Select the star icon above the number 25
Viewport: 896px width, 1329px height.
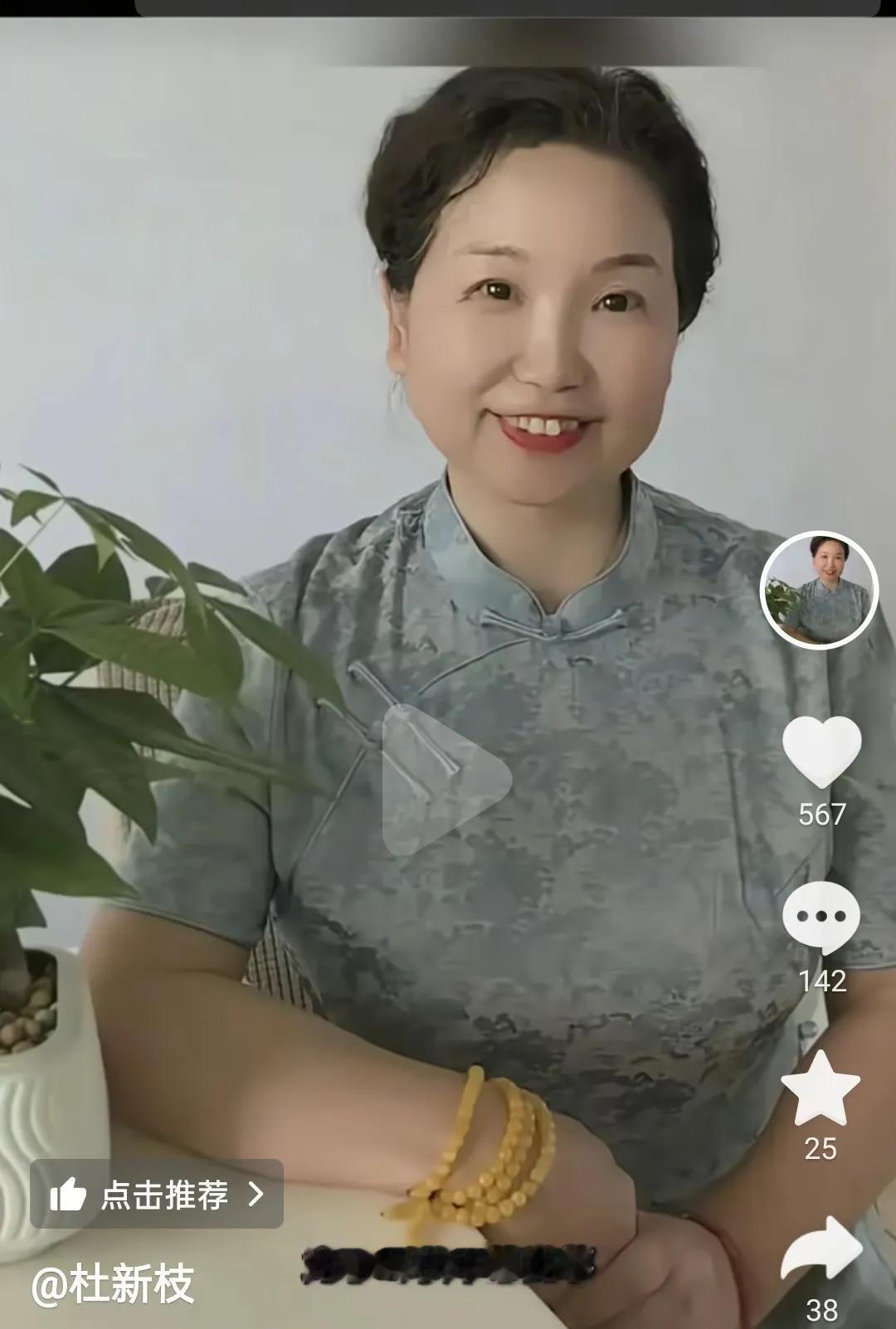820,1085
